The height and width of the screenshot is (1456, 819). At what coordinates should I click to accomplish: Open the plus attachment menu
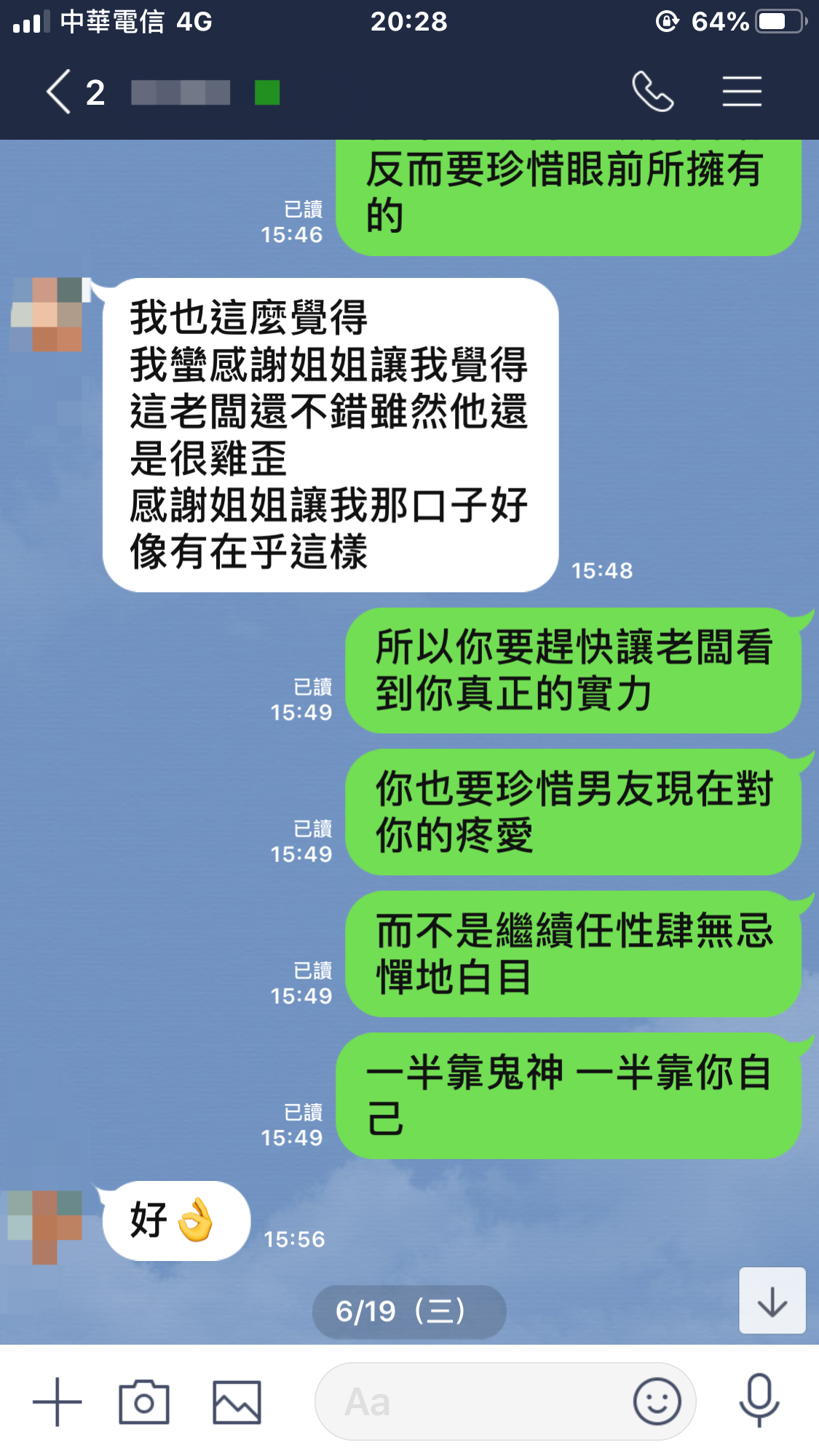(x=58, y=1401)
